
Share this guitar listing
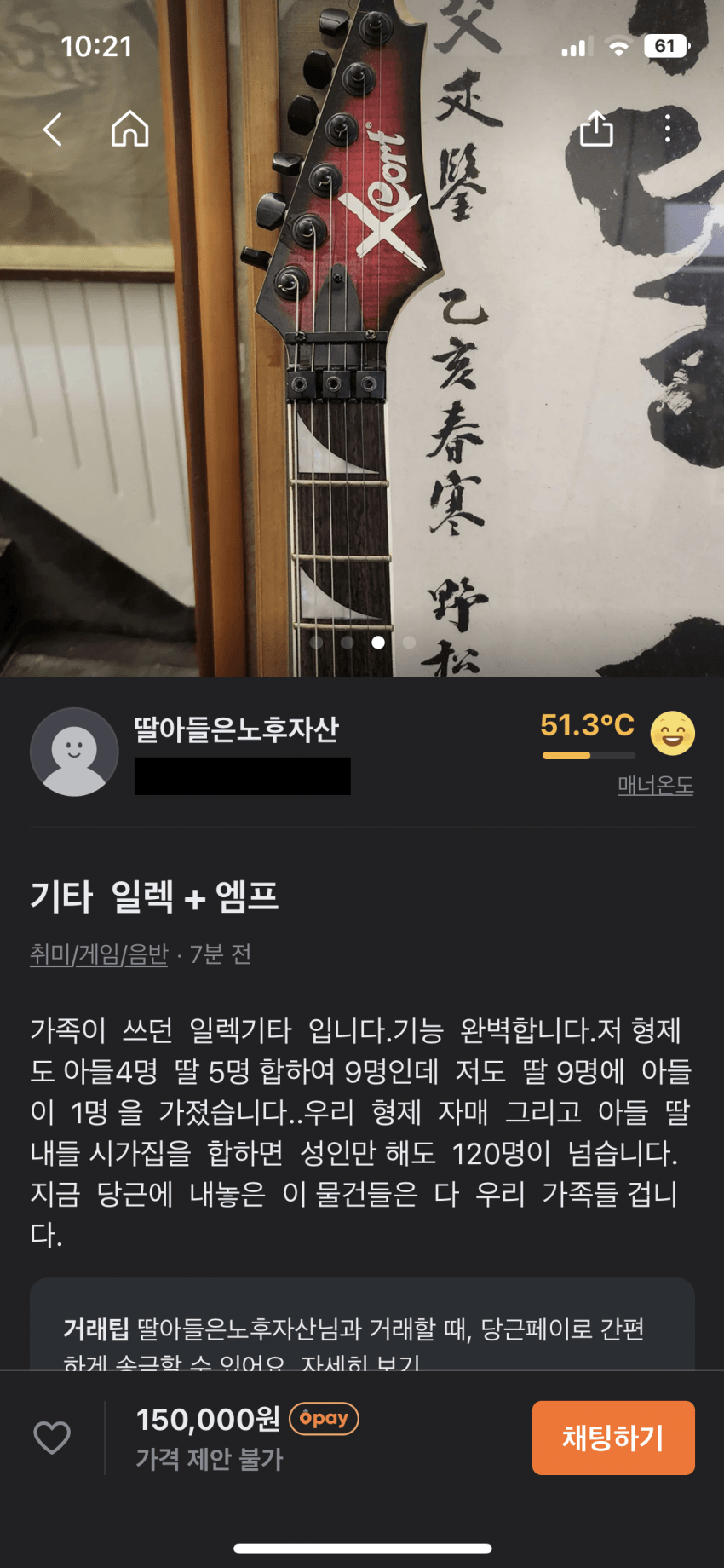point(596,130)
